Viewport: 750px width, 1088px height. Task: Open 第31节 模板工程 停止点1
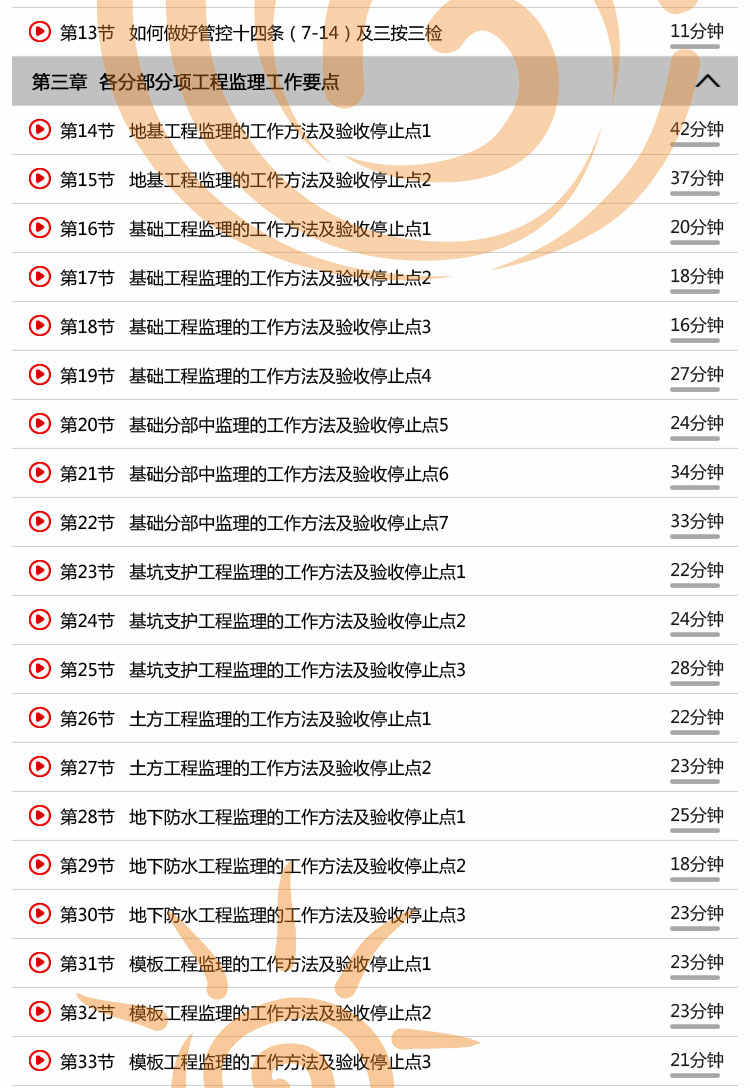click(280, 964)
